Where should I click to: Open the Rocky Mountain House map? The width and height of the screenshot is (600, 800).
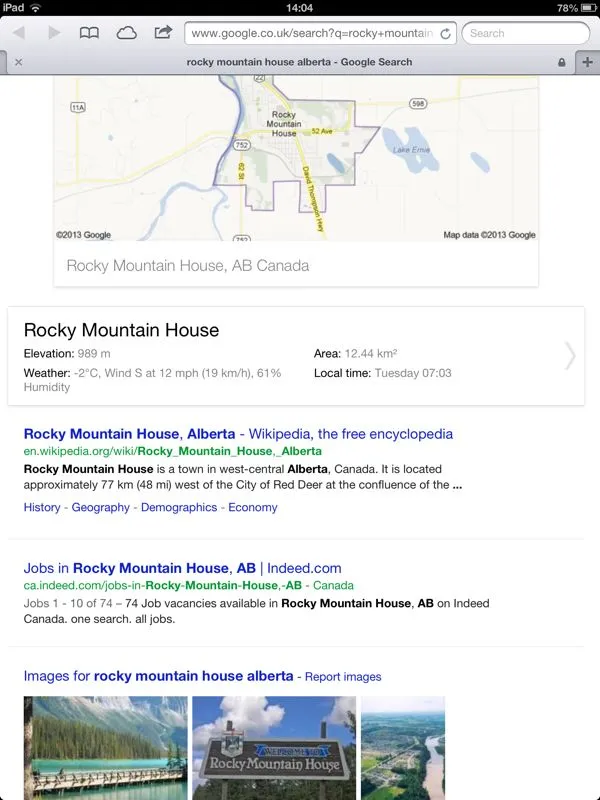(x=296, y=160)
